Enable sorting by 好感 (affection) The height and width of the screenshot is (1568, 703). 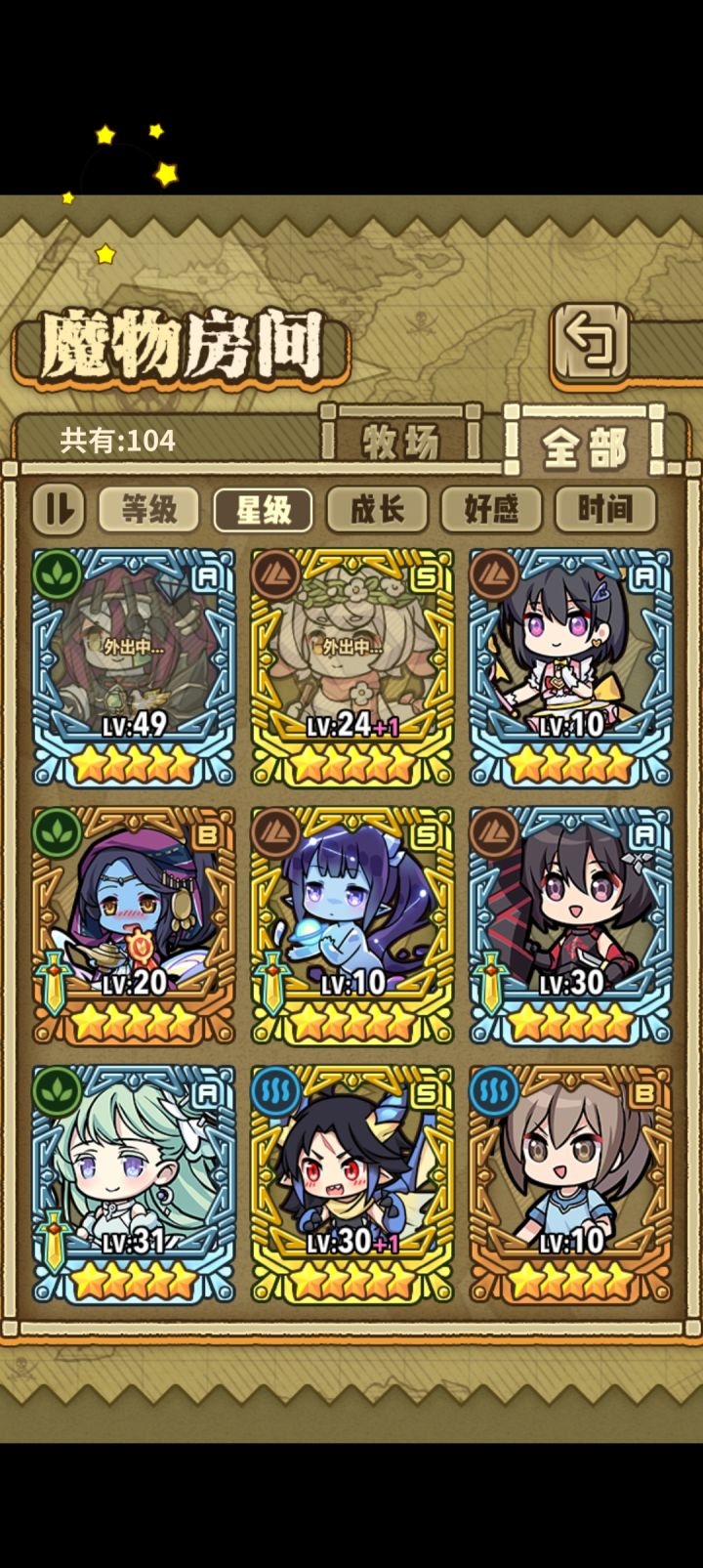pyautogui.click(x=492, y=509)
